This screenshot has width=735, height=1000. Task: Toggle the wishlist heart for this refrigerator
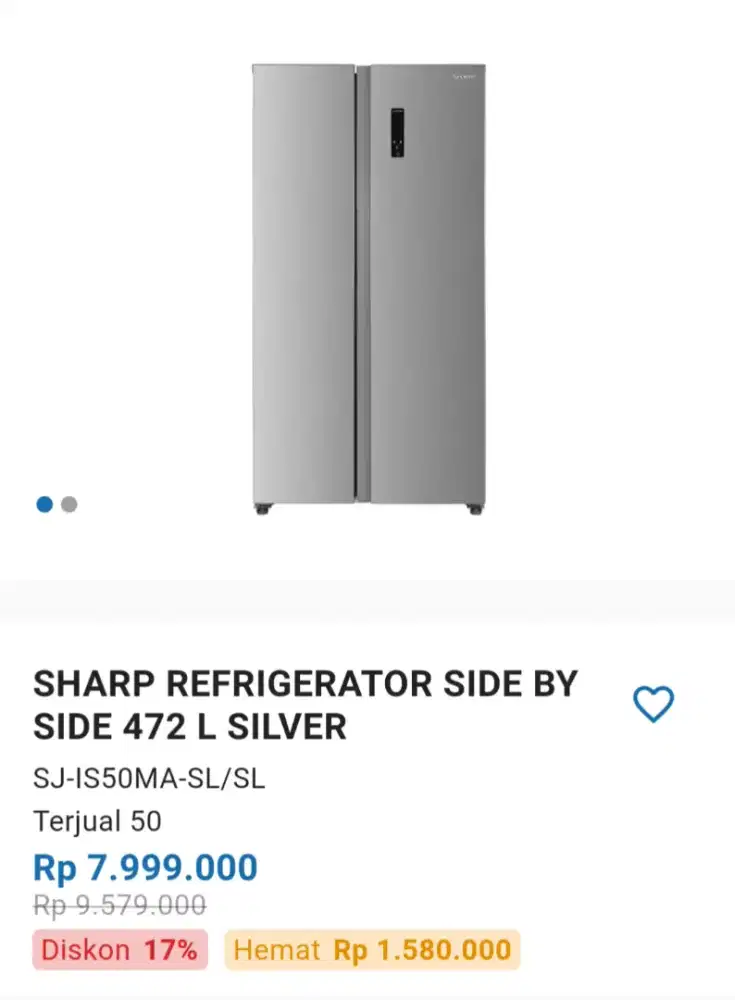(655, 704)
